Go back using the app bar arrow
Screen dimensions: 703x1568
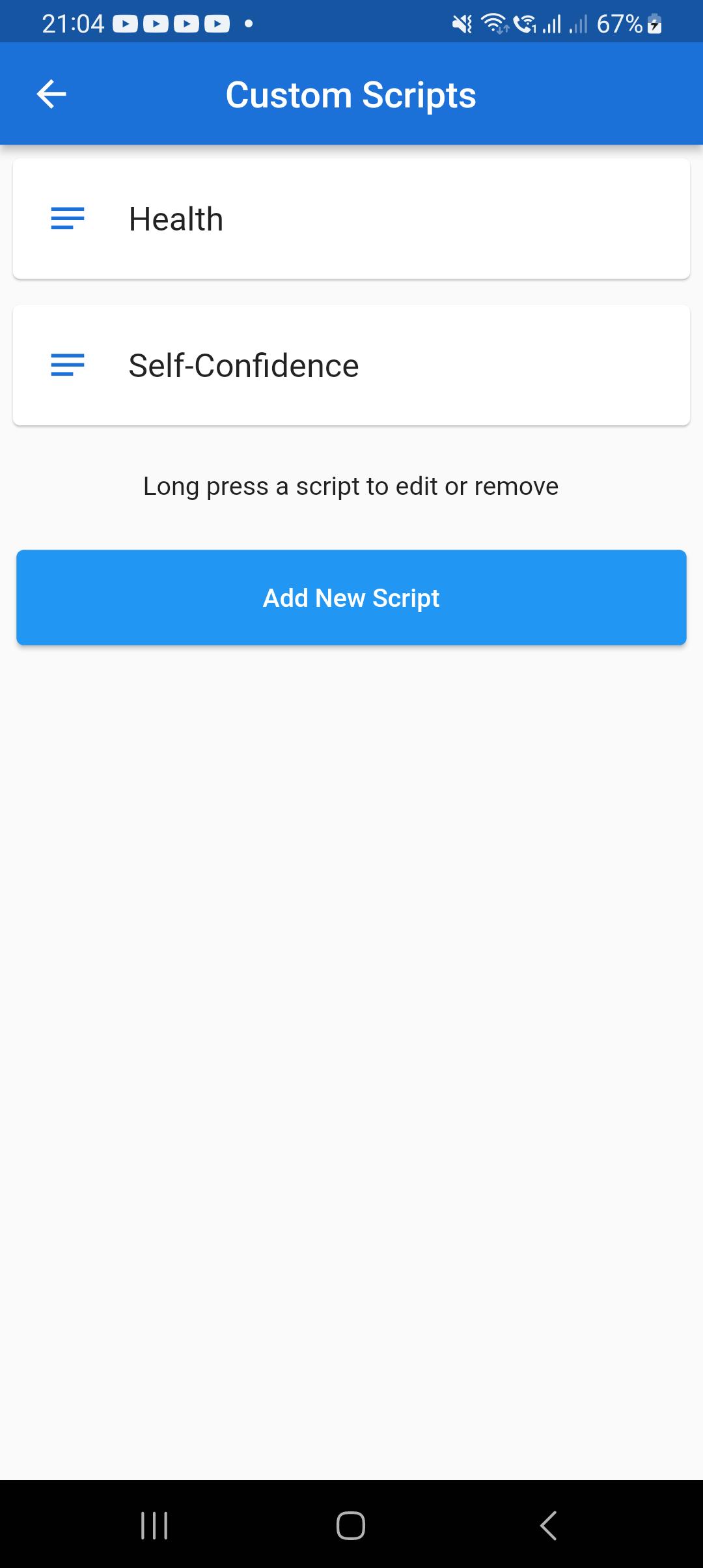(x=51, y=94)
